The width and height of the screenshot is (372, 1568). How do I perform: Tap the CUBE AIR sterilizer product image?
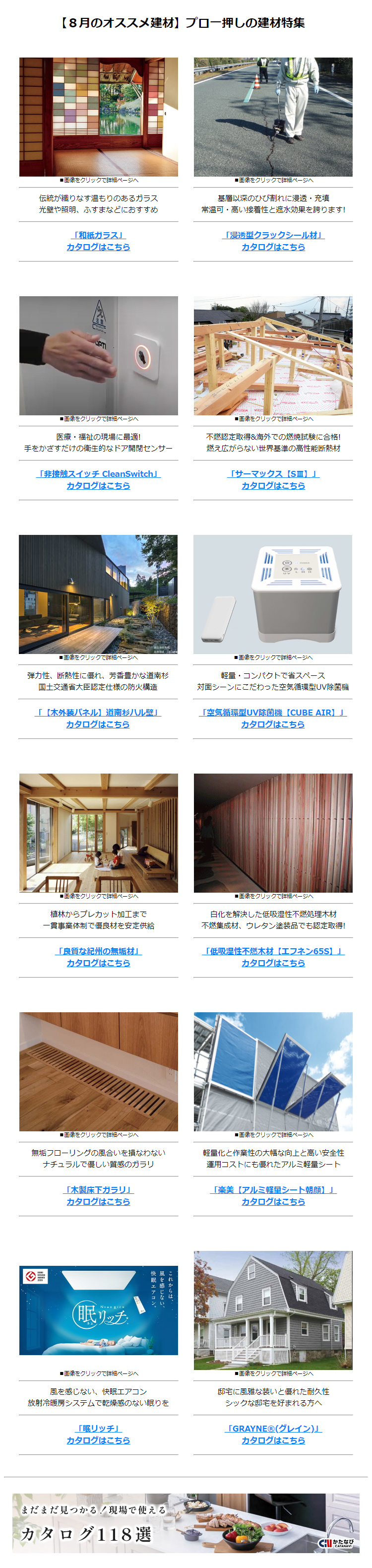[272, 594]
